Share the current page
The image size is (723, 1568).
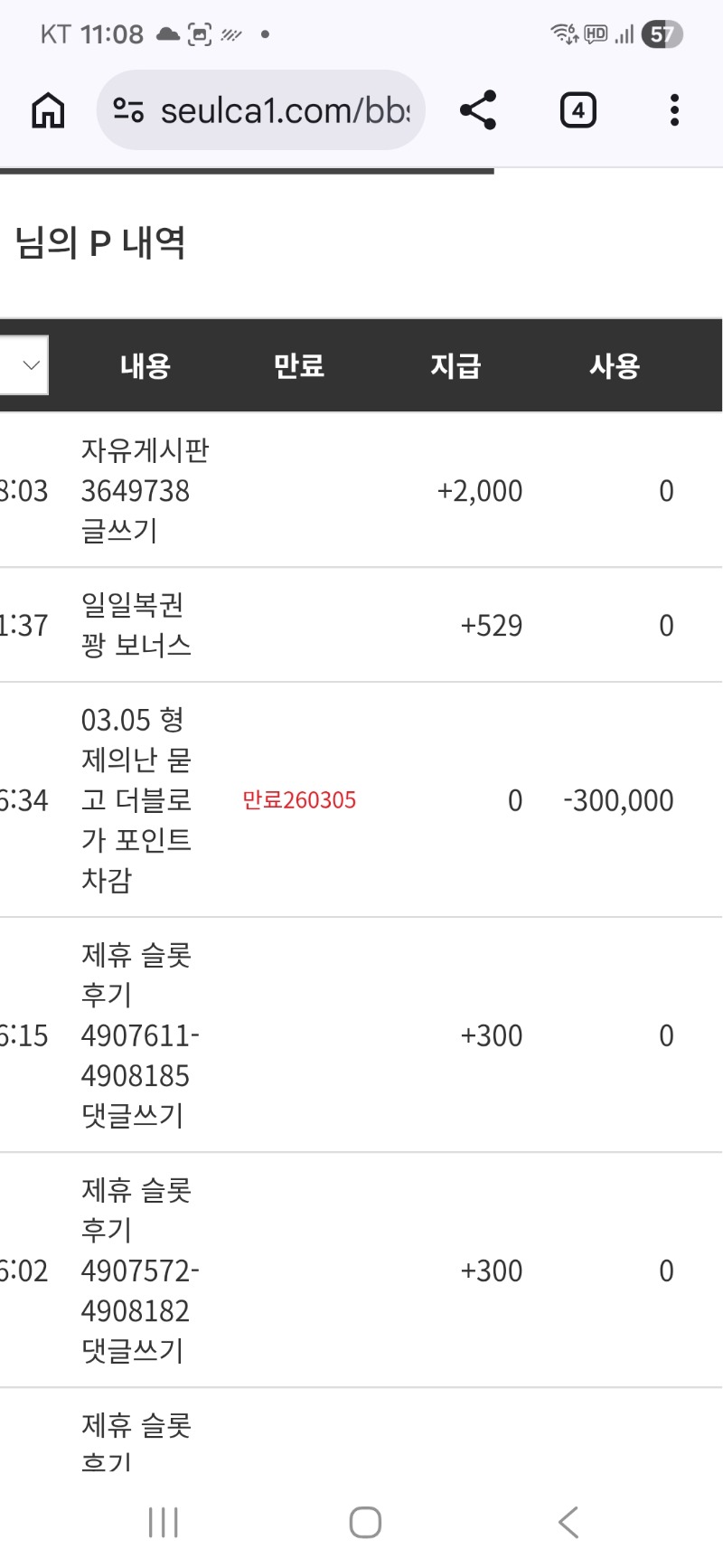click(x=478, y=110)
